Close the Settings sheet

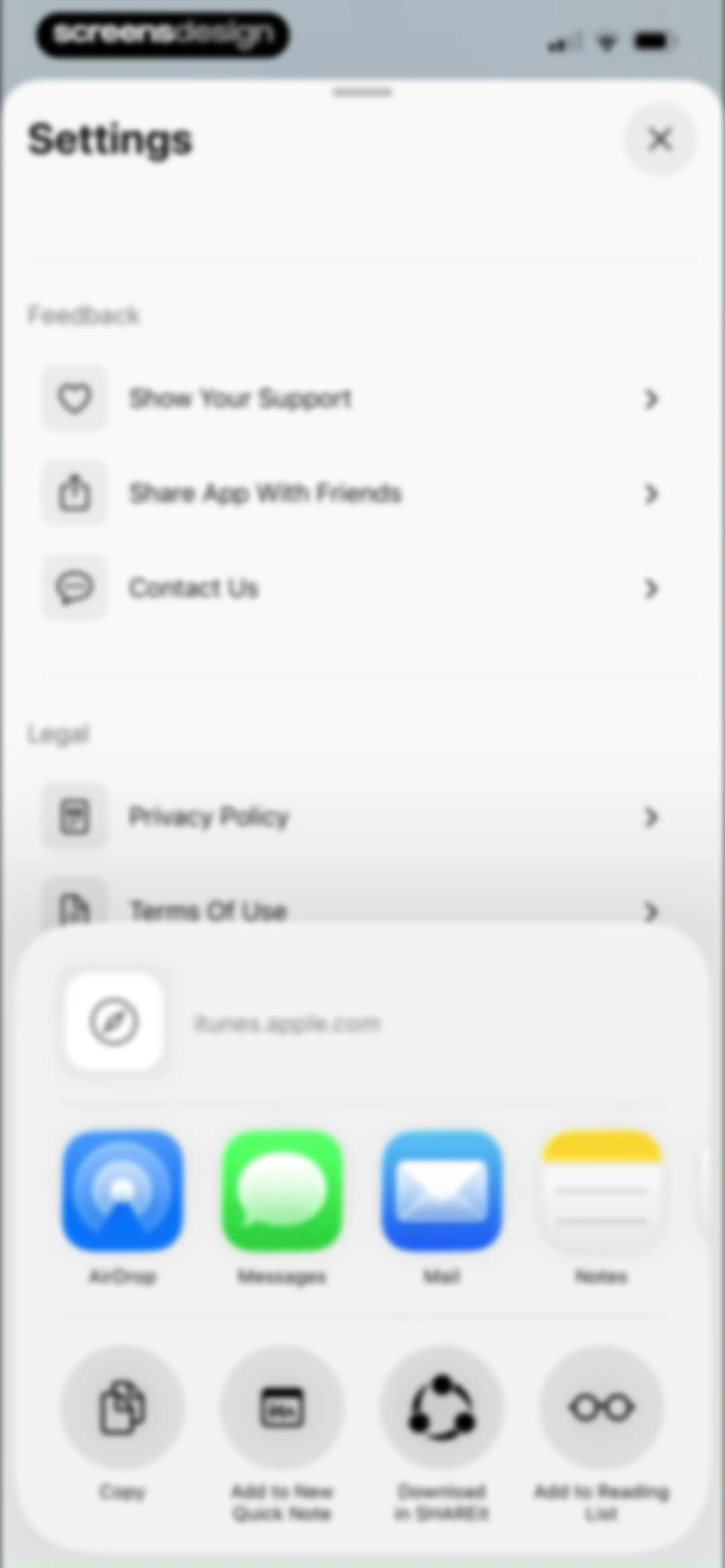tap(659, 139)
